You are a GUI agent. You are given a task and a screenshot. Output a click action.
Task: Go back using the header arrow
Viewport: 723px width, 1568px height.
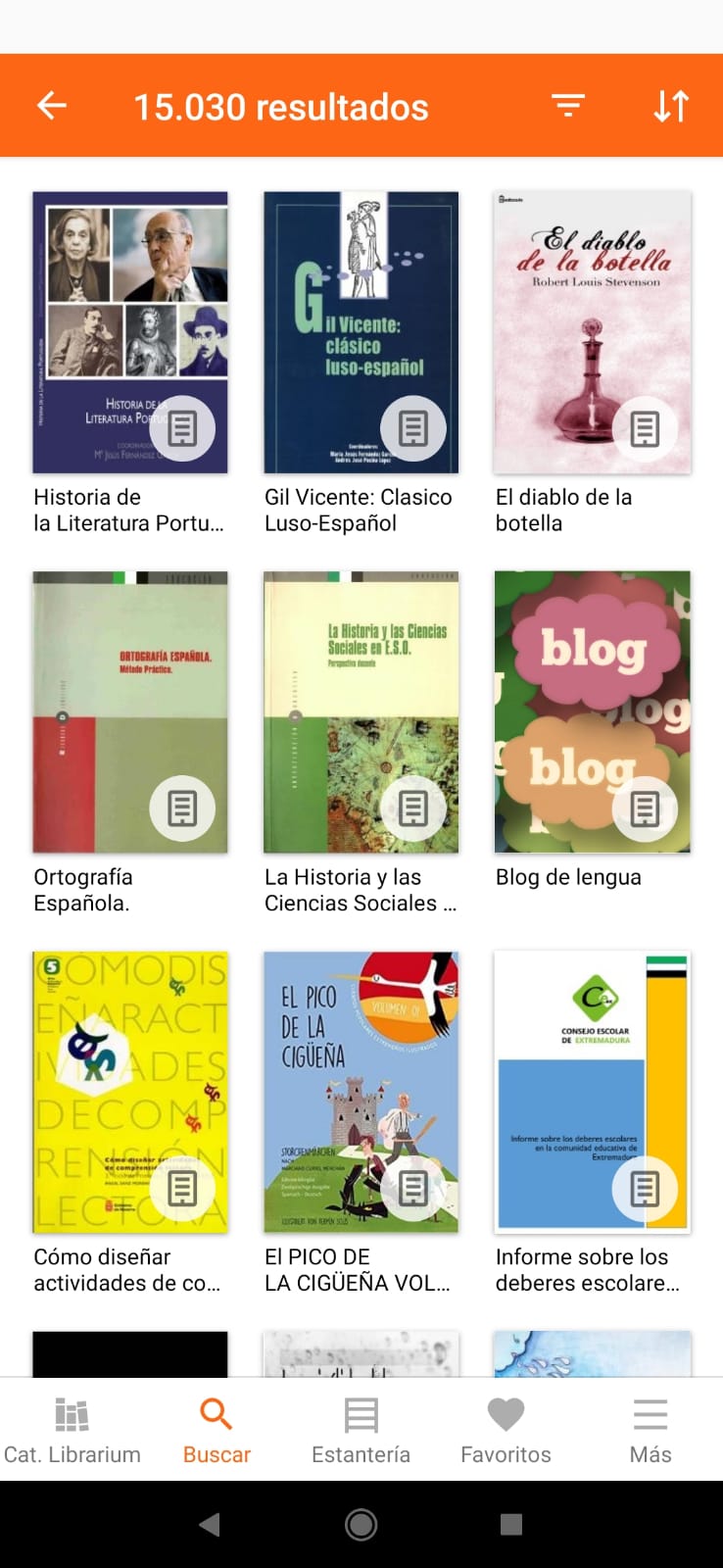[x=52, y=106]
